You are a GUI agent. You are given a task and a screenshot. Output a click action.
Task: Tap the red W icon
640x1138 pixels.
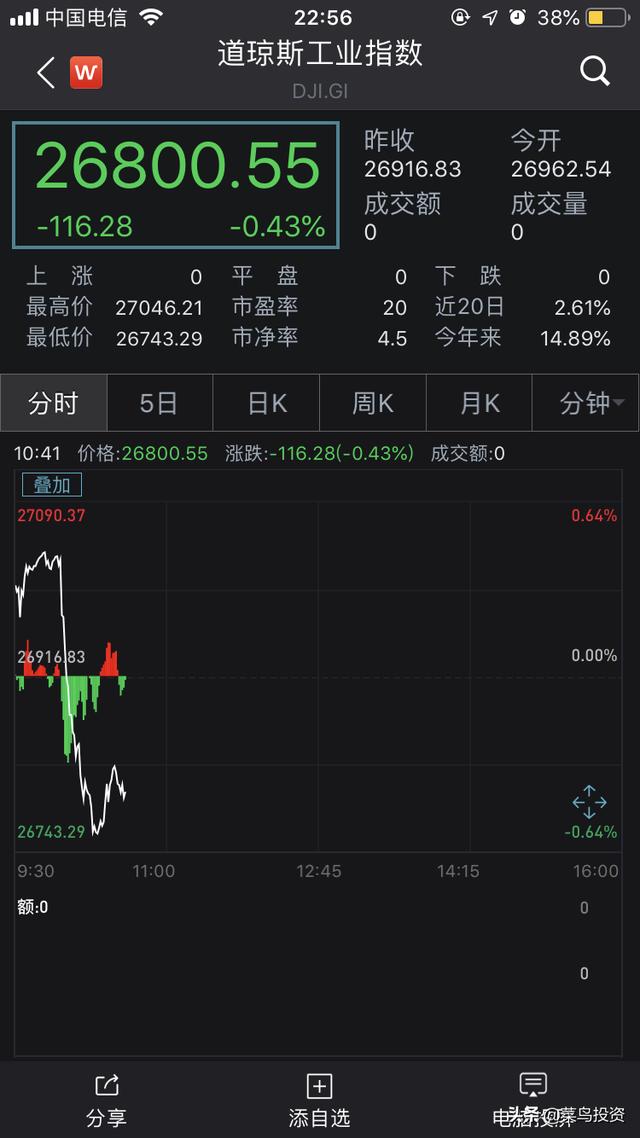pos(86,73)
